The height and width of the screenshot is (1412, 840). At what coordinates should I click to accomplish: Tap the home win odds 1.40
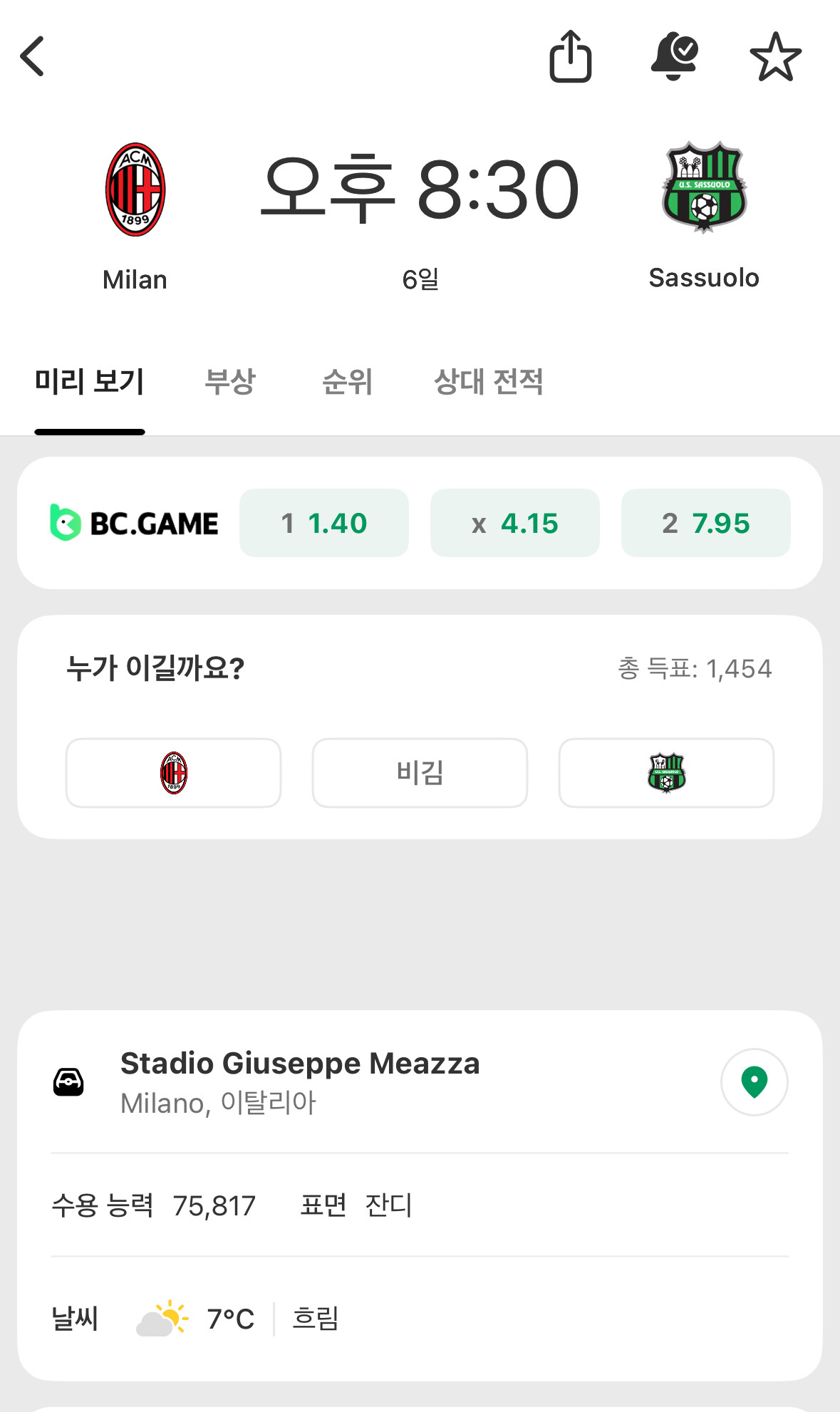324,523
